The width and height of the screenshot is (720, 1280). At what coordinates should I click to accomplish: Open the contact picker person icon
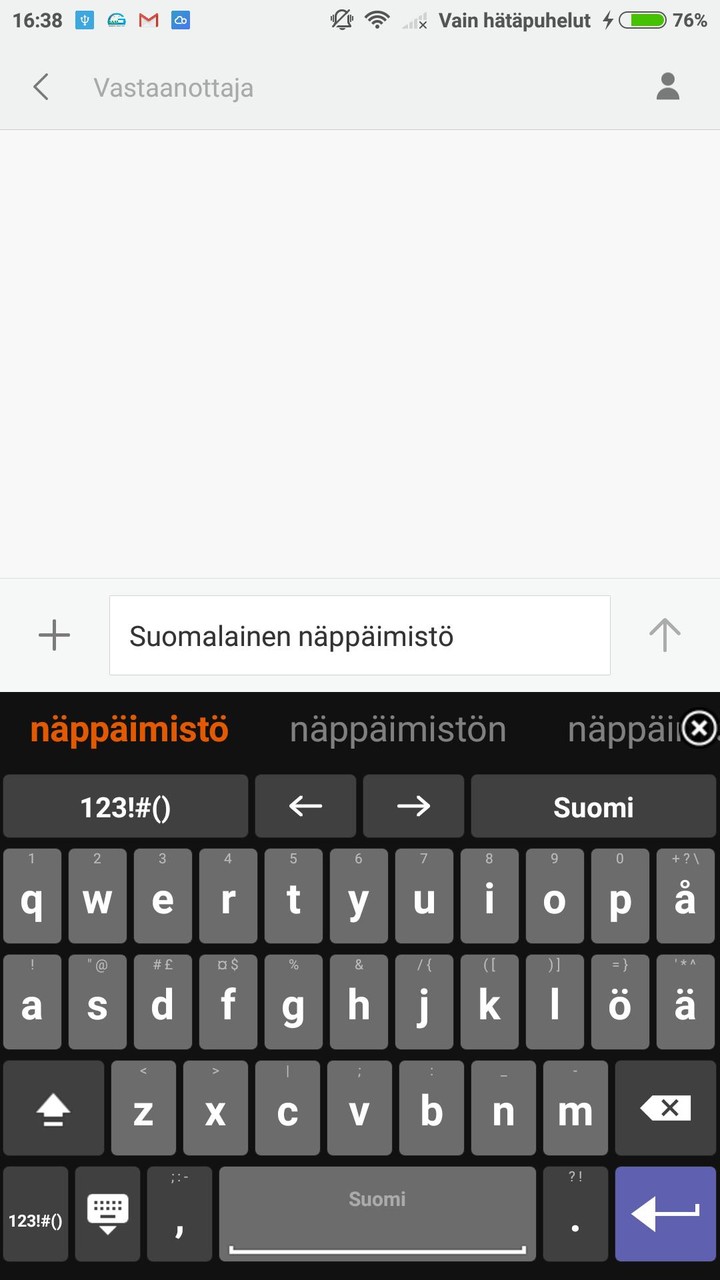tap(667, 87)
